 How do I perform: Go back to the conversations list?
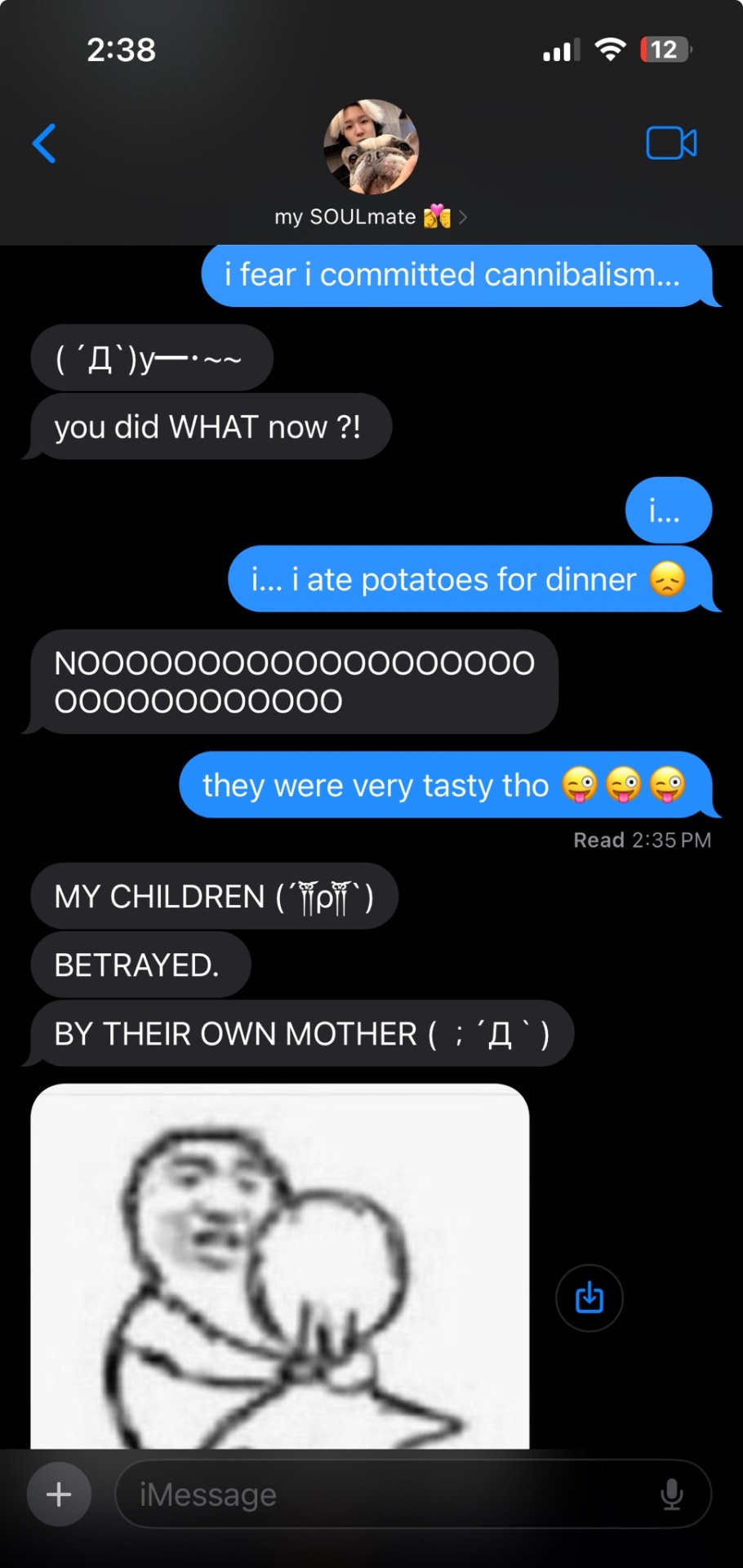pos(44,144)
